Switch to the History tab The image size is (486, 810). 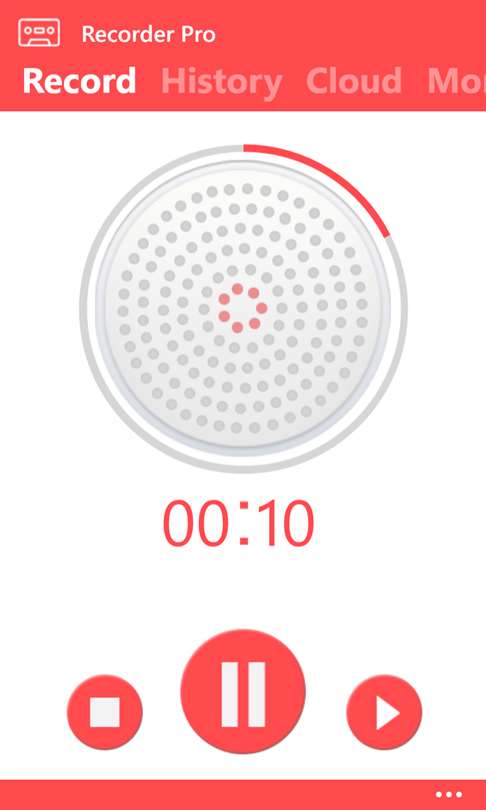pos(222,81)
